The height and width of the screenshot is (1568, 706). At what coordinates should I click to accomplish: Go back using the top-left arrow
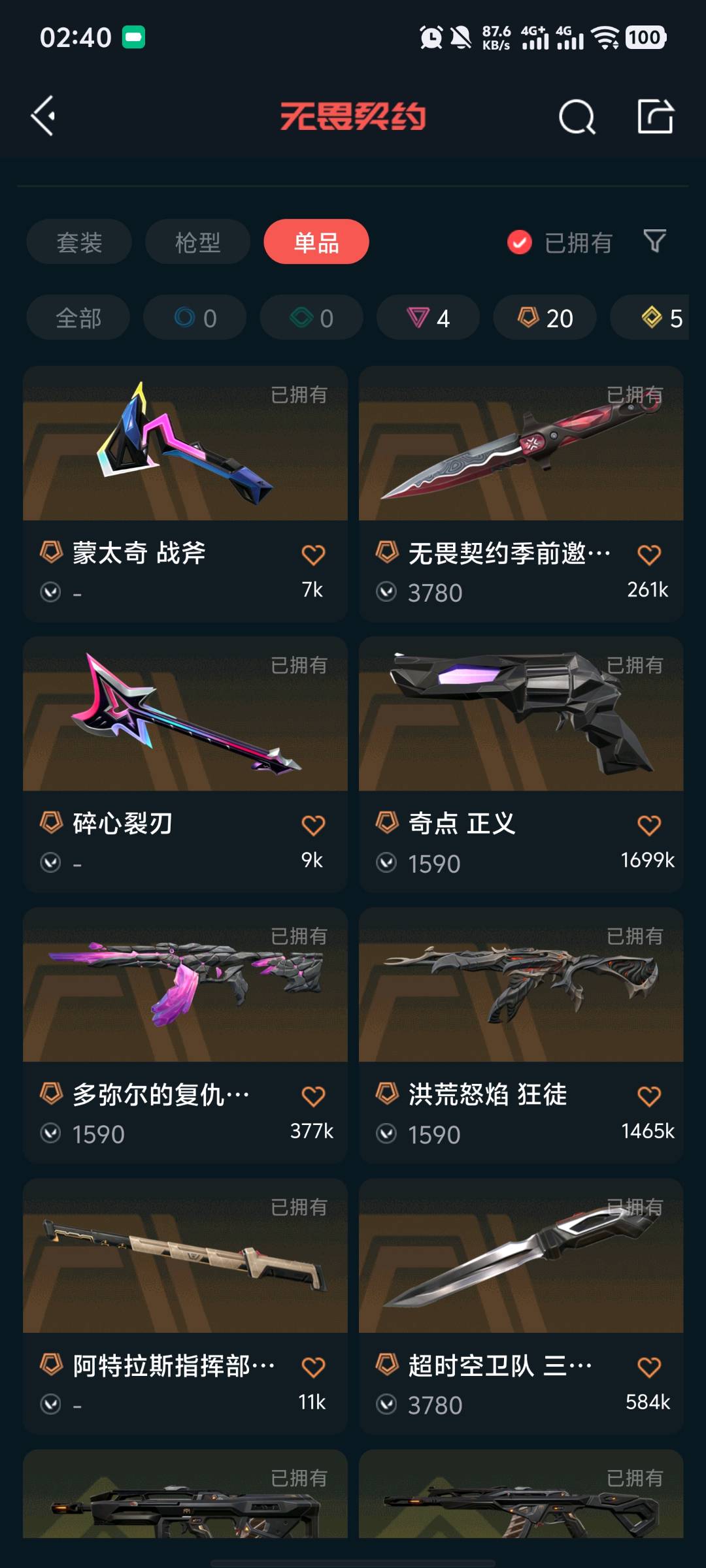coord(43,116)
